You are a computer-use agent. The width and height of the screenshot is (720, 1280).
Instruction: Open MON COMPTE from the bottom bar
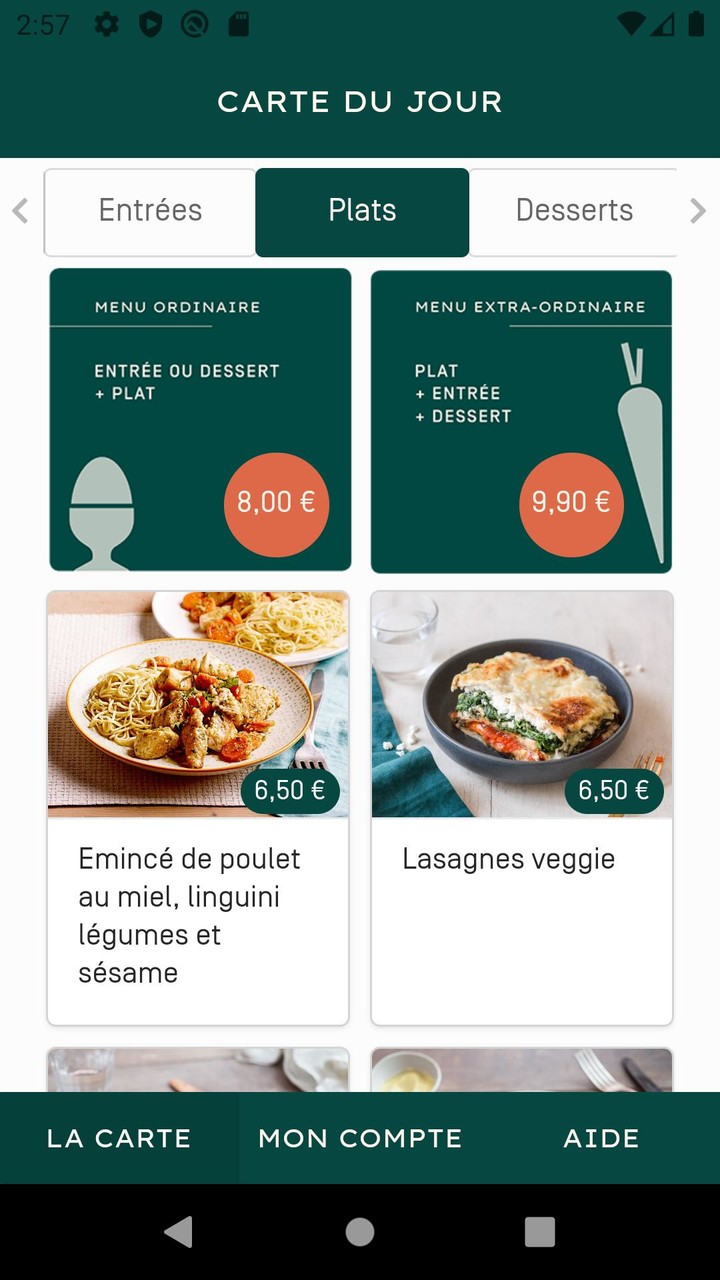[x=360, y=1138]
